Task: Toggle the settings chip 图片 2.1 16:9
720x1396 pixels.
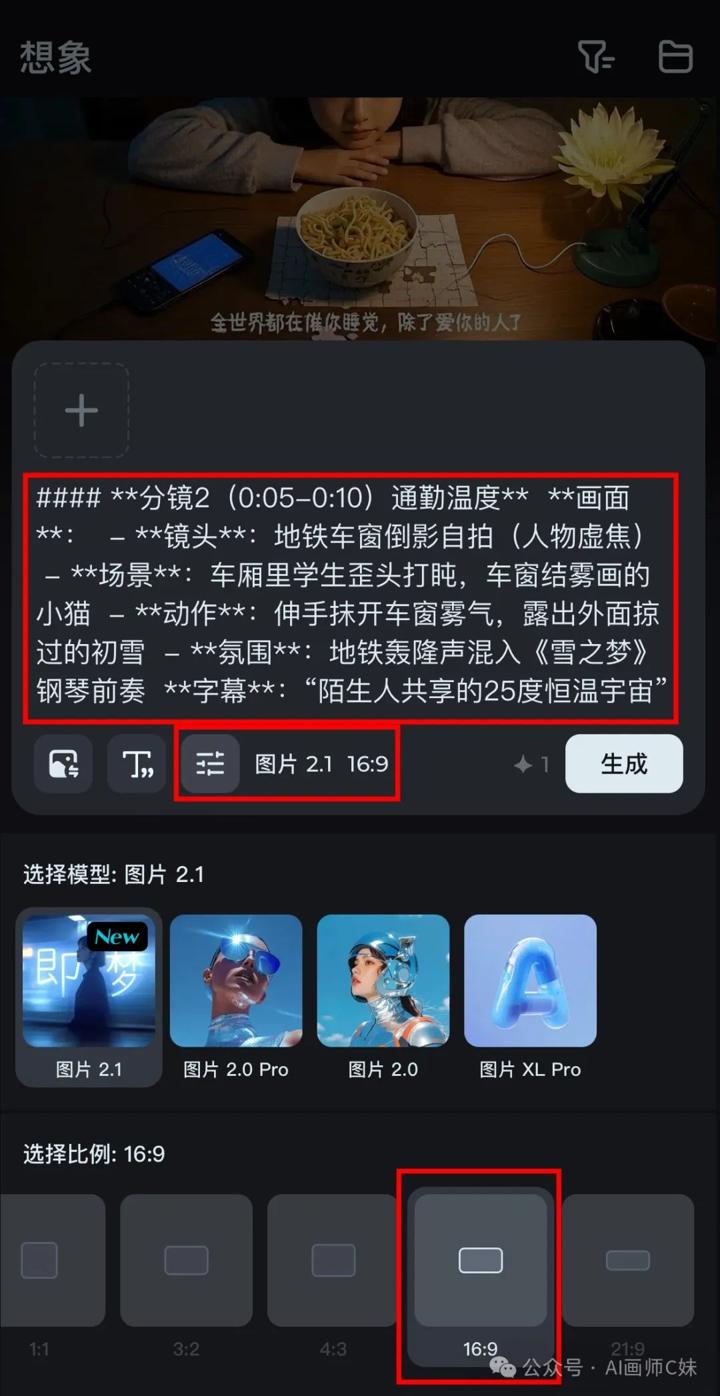Action: (x=287, y=765)
